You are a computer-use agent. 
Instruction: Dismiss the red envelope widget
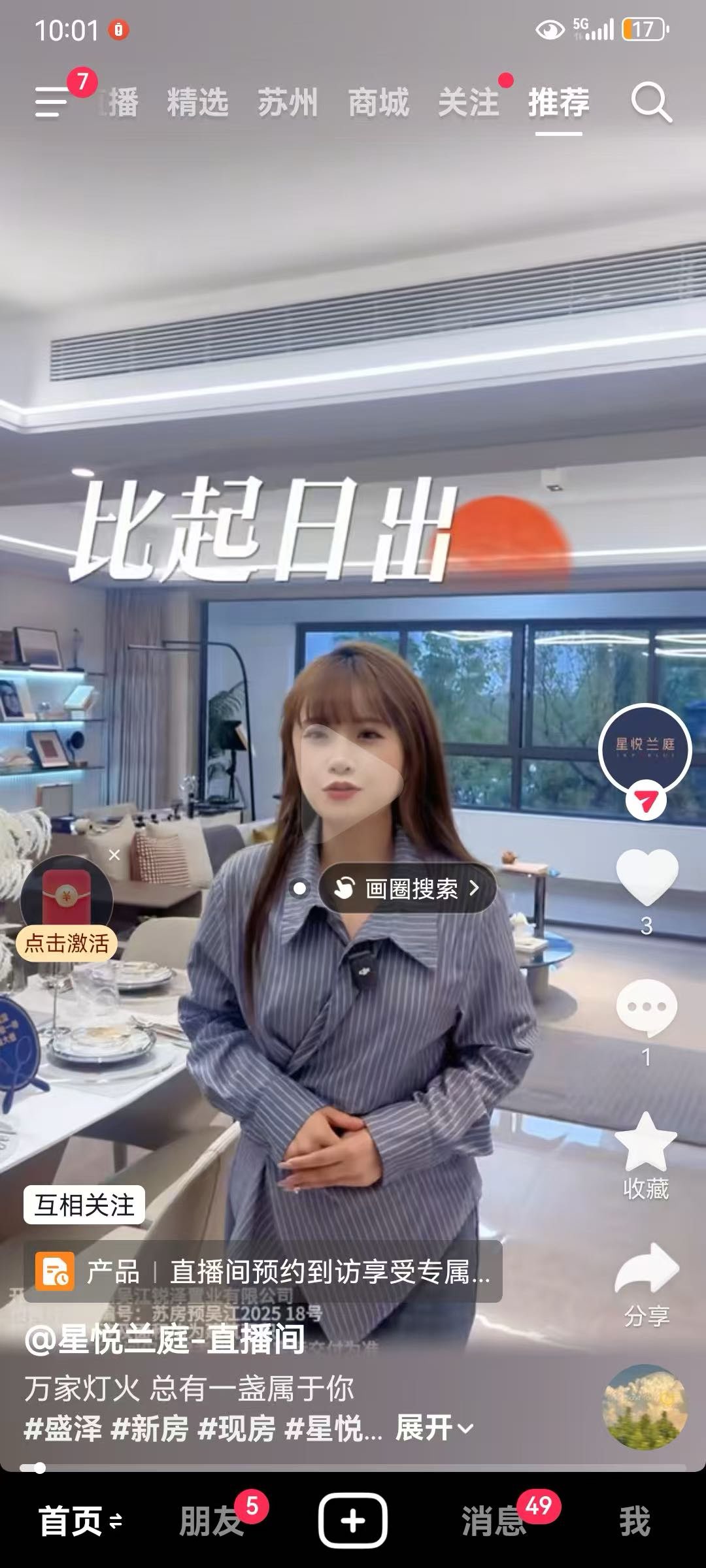coord(114,855)
